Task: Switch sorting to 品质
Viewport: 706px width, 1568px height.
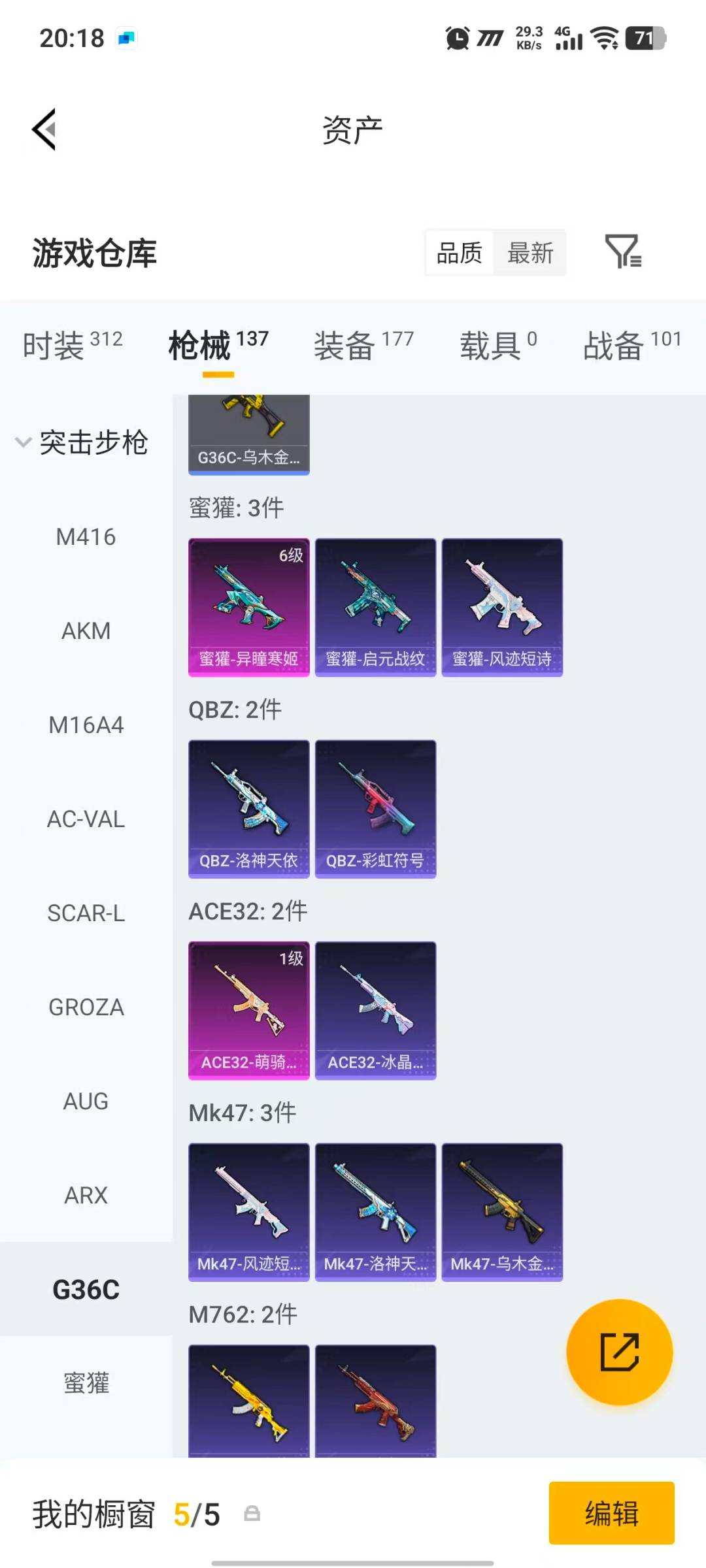Action: [459, 253]
